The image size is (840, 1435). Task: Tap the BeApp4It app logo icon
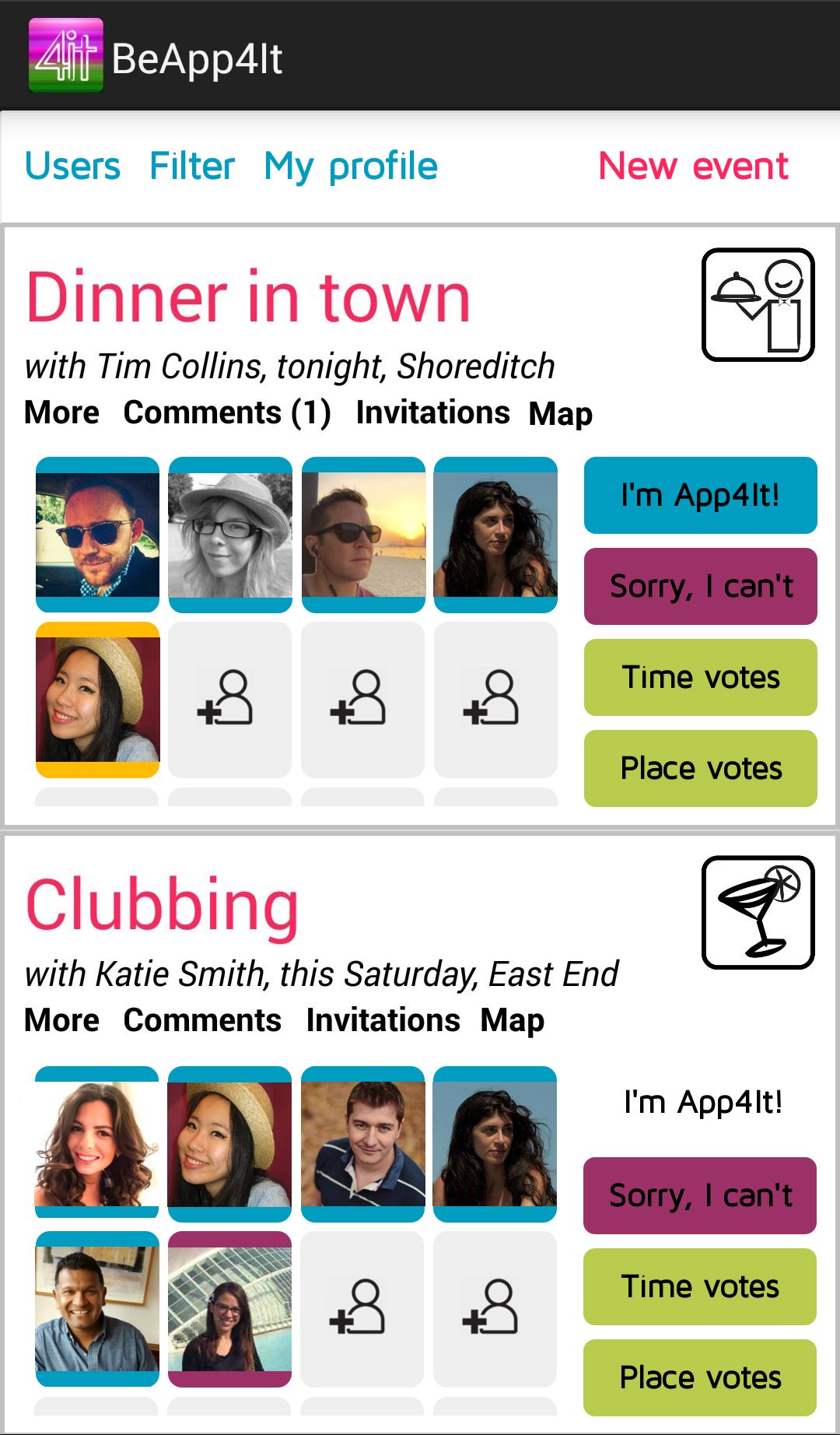pos(66,56)
